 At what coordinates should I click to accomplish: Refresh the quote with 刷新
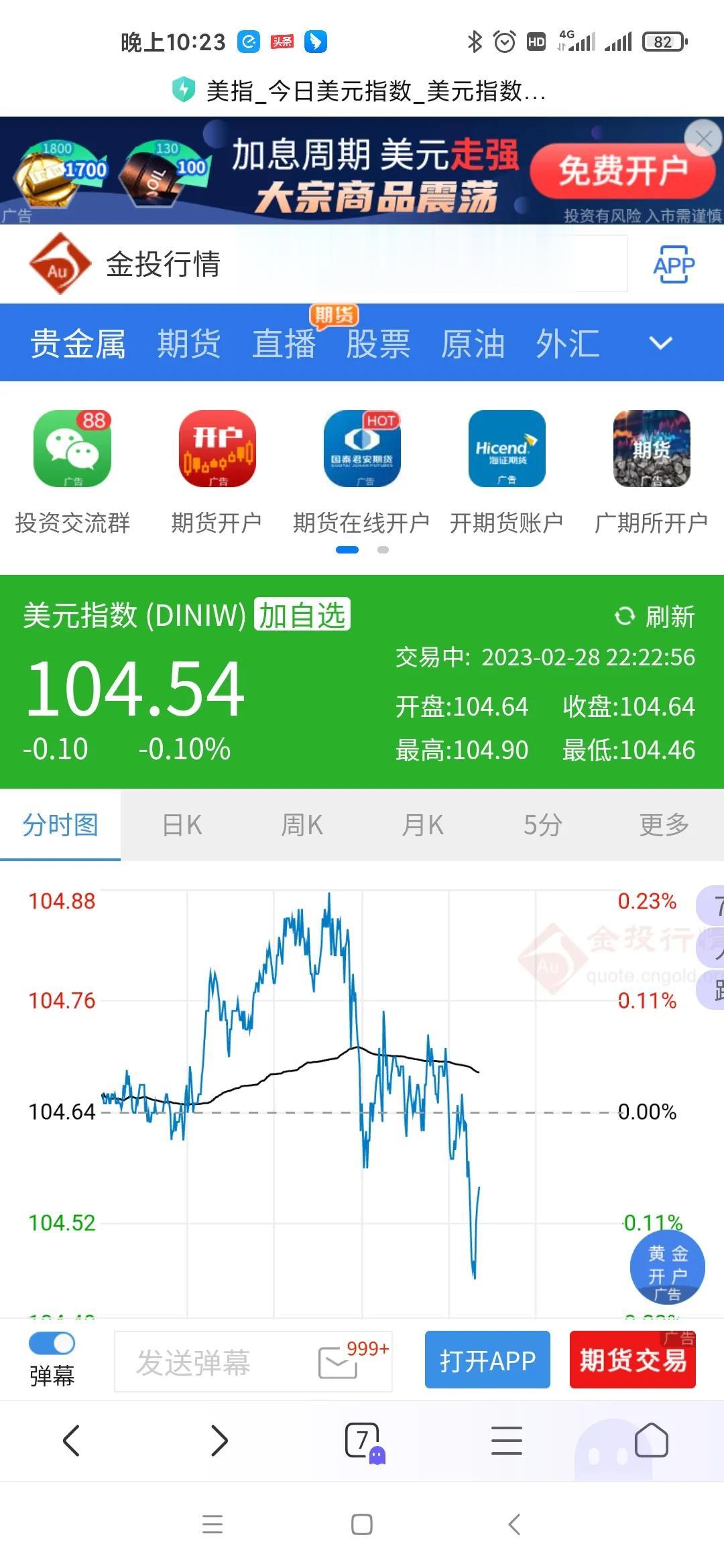coord(655,616)
